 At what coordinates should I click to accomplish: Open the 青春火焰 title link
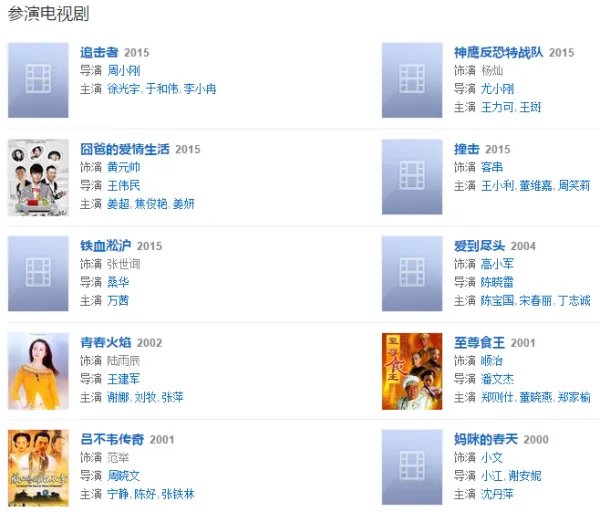coord(107,342)
